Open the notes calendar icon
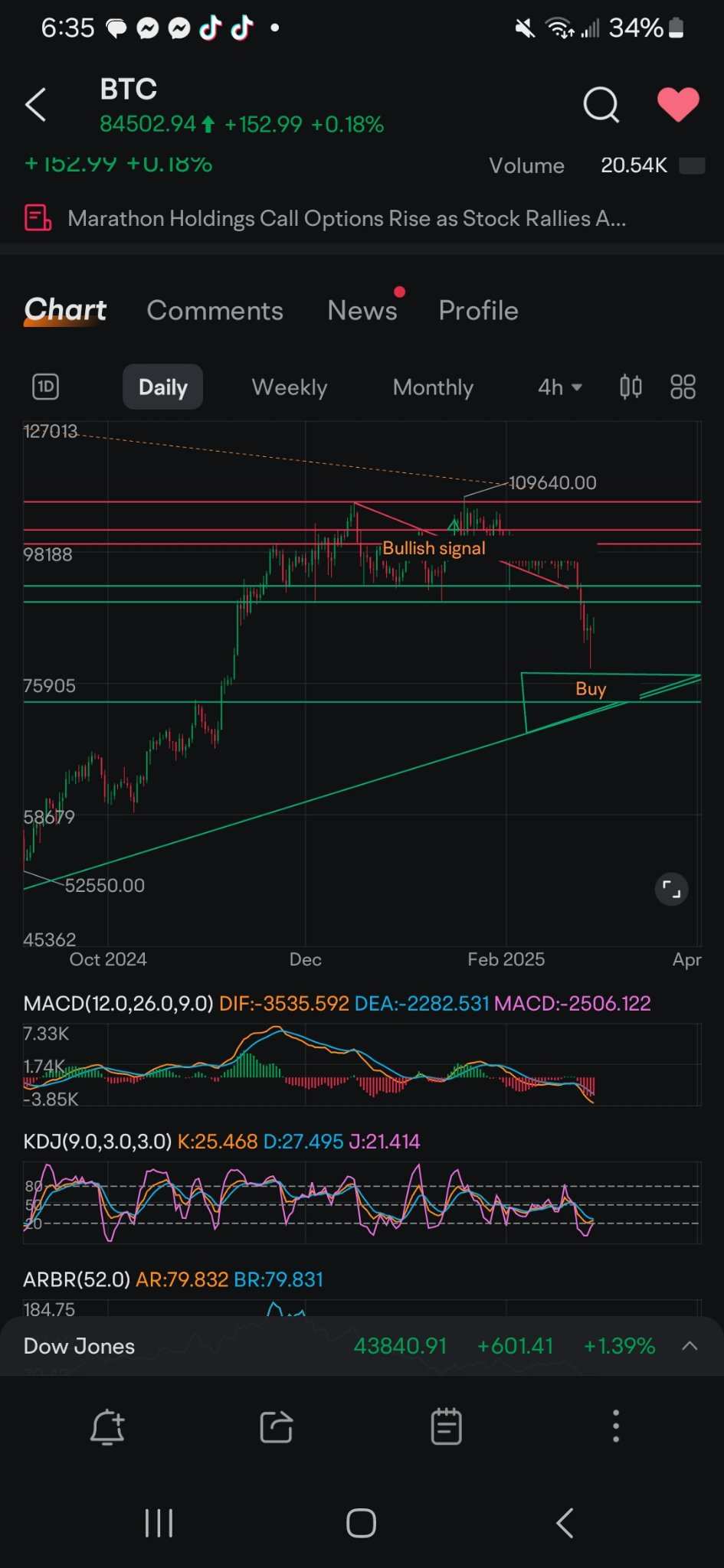The width and height of the screenshot is (724, 1568). (x=446, y=1426)
